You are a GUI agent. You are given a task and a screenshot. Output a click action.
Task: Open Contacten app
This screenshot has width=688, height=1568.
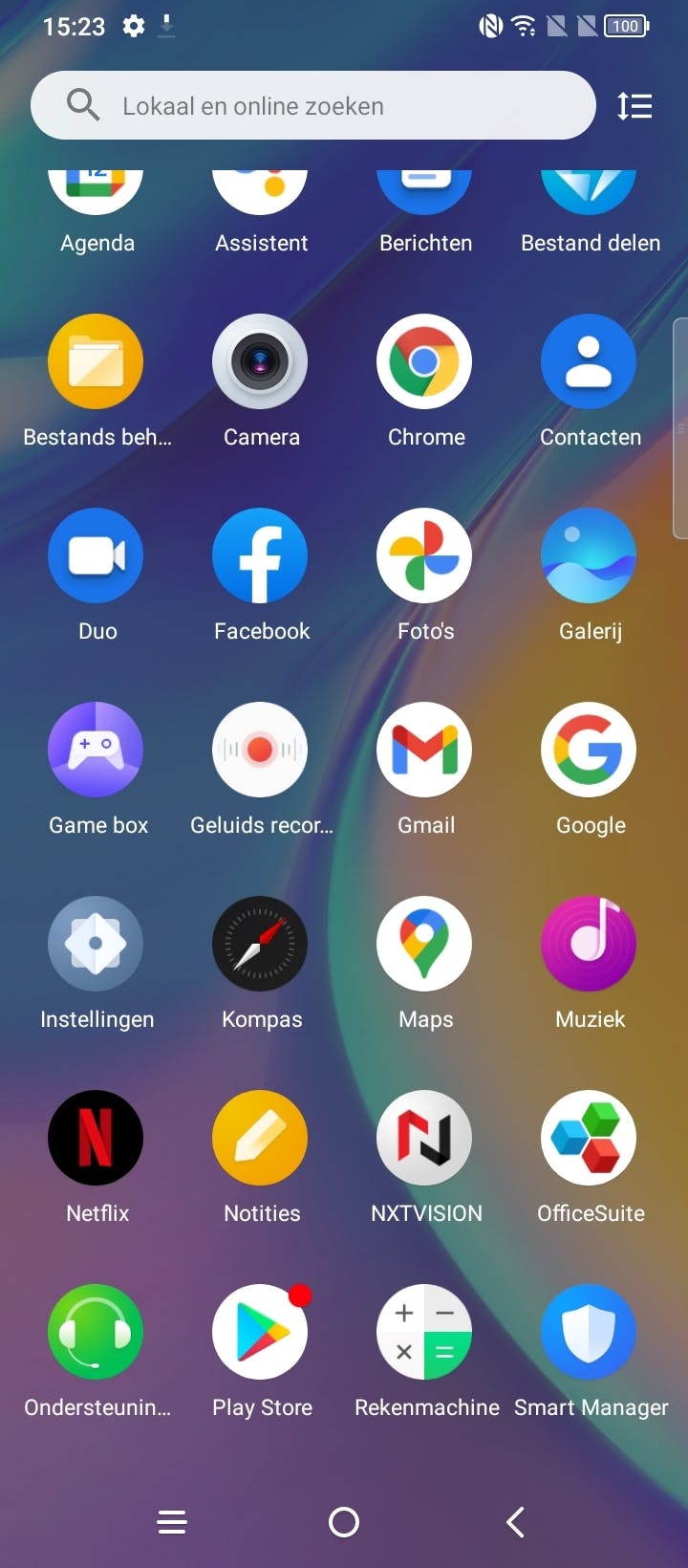pos(589,362)
